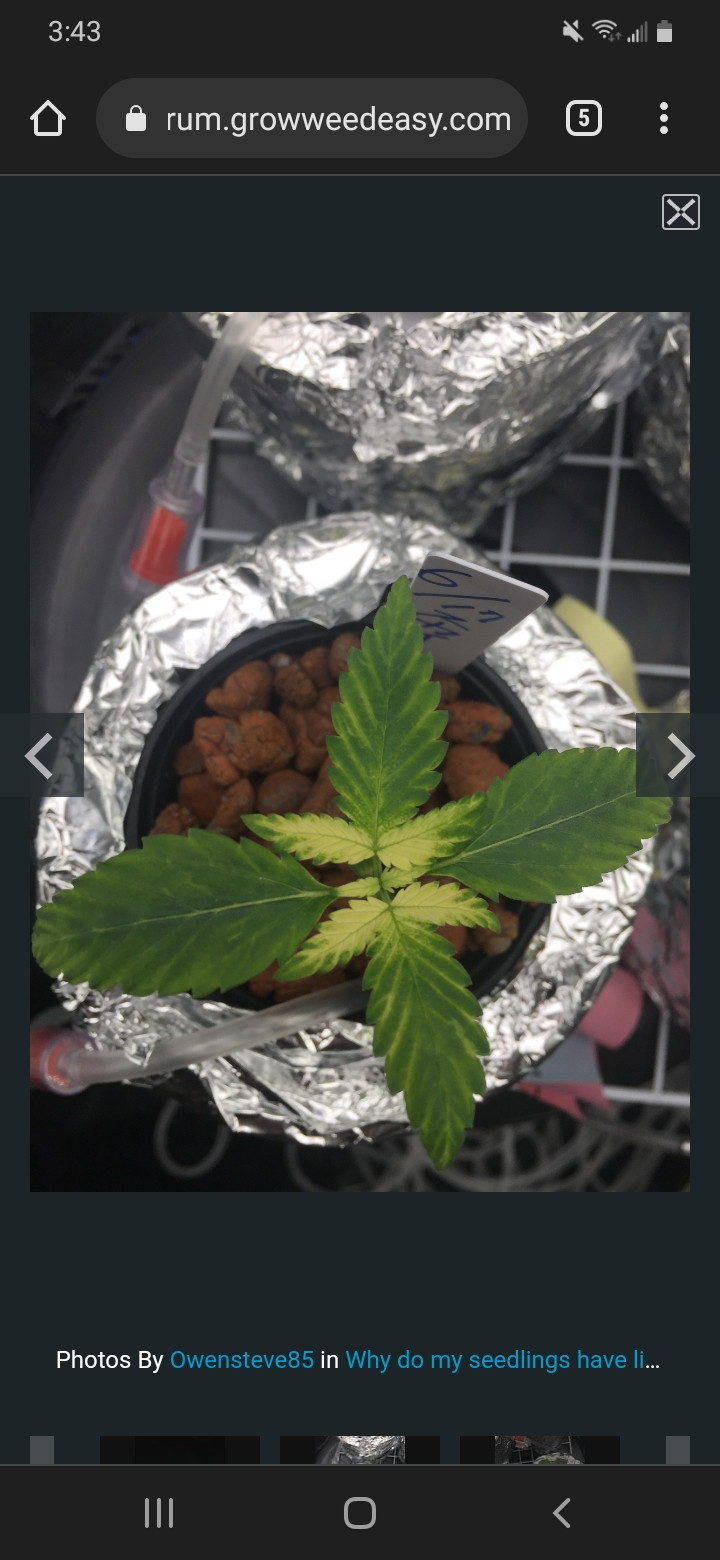Open the "Why do my seedlings" thread link

(x=502, y=1360)
